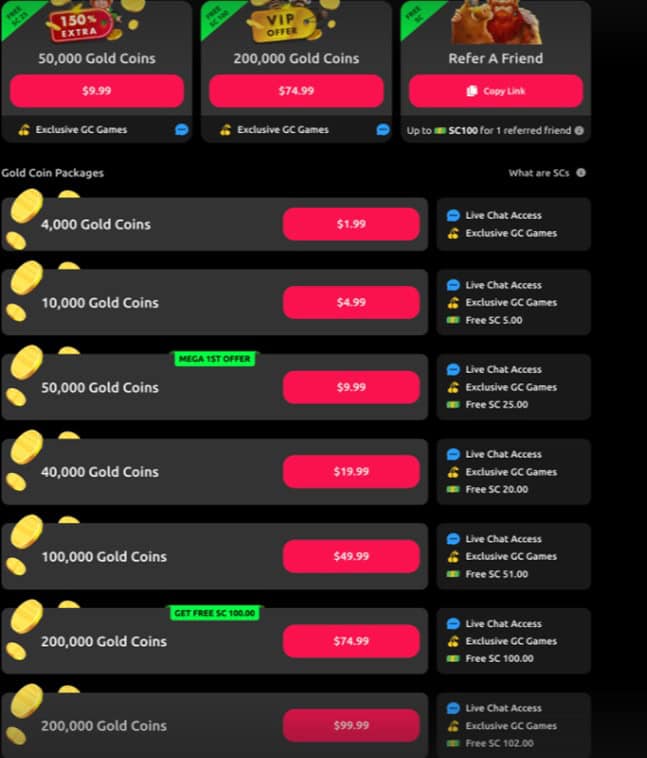This screenshot has width=647, height=758.
Task: Buy the 200,000 Gold Coins $99.99 package
Action: [351, 726]
